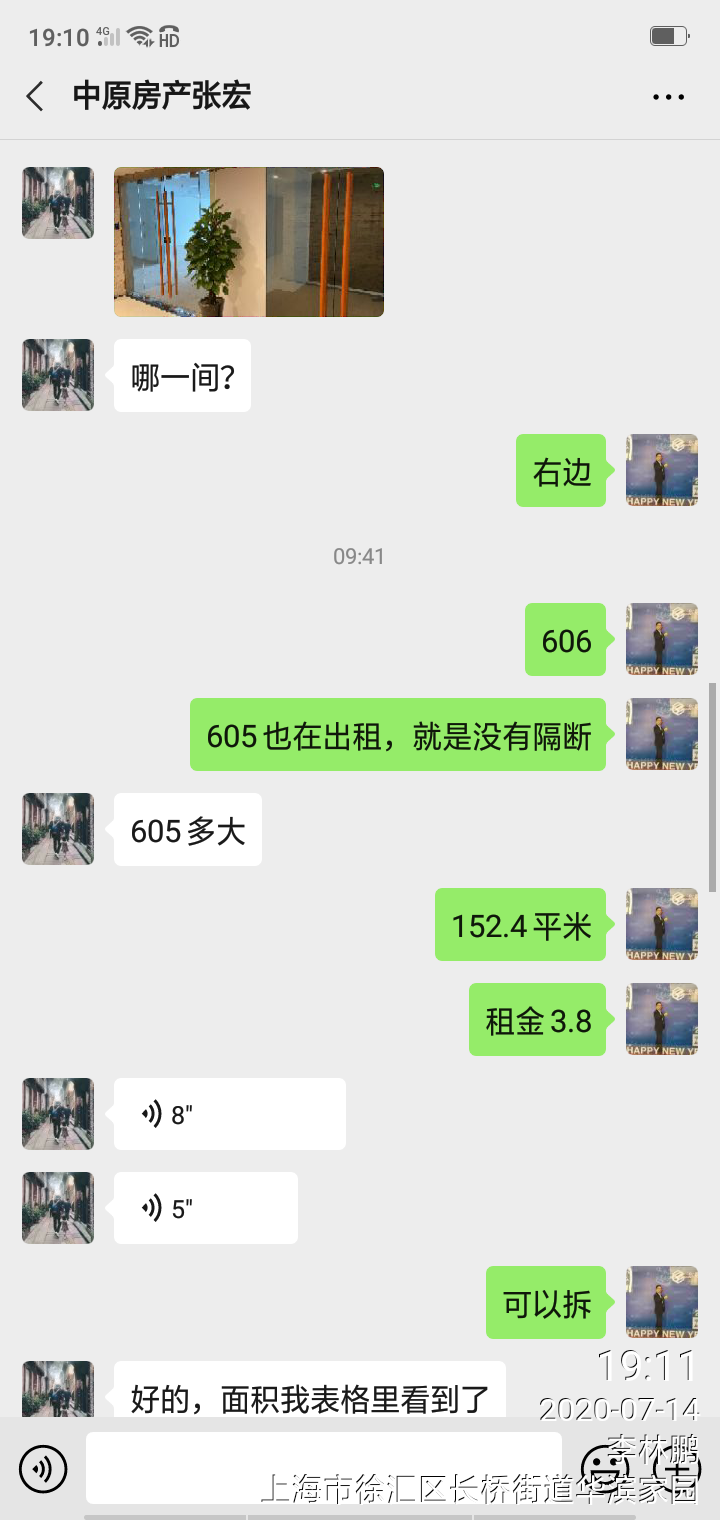Open the chat overflow menu
This screenshot has width=720, height=1520.
coord(668,97)
